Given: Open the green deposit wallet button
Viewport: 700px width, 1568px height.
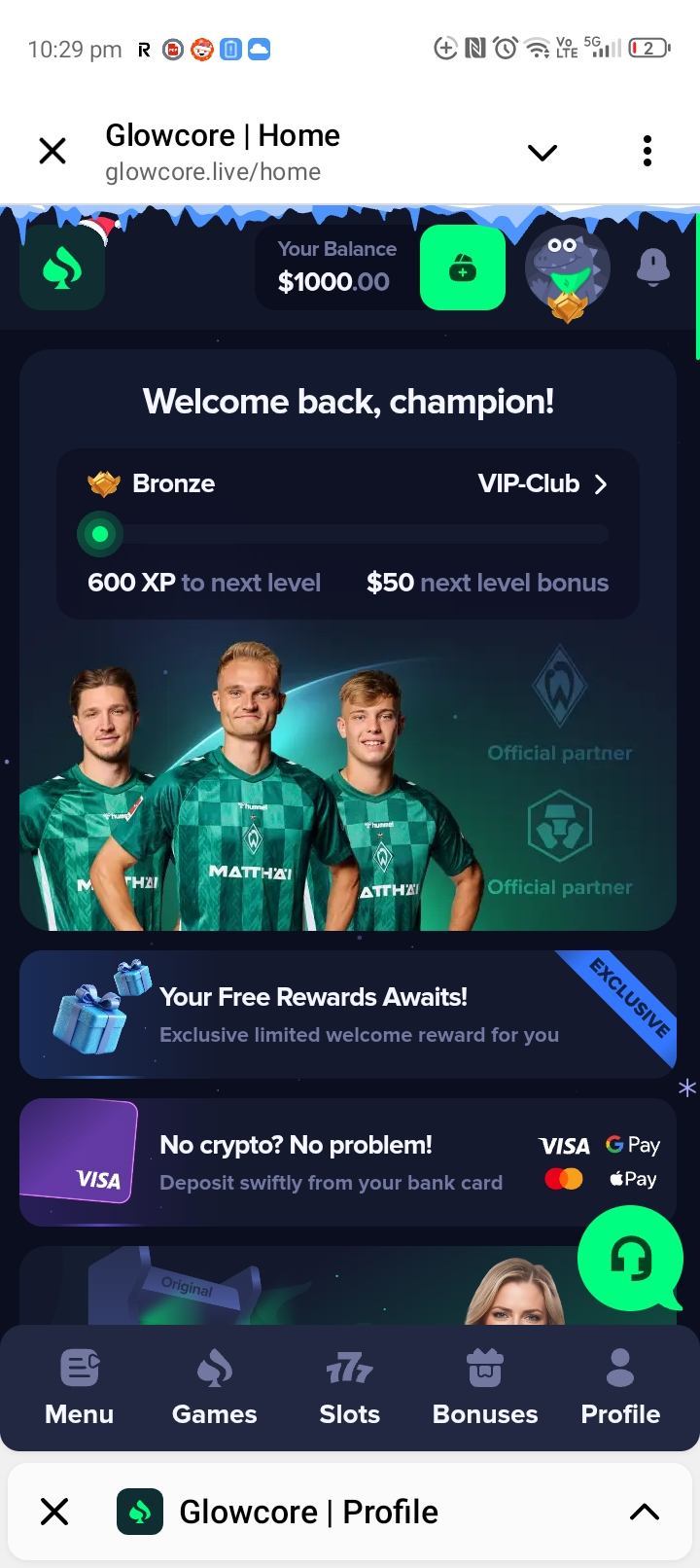Looking at the screenshot, I should (463, 268).
